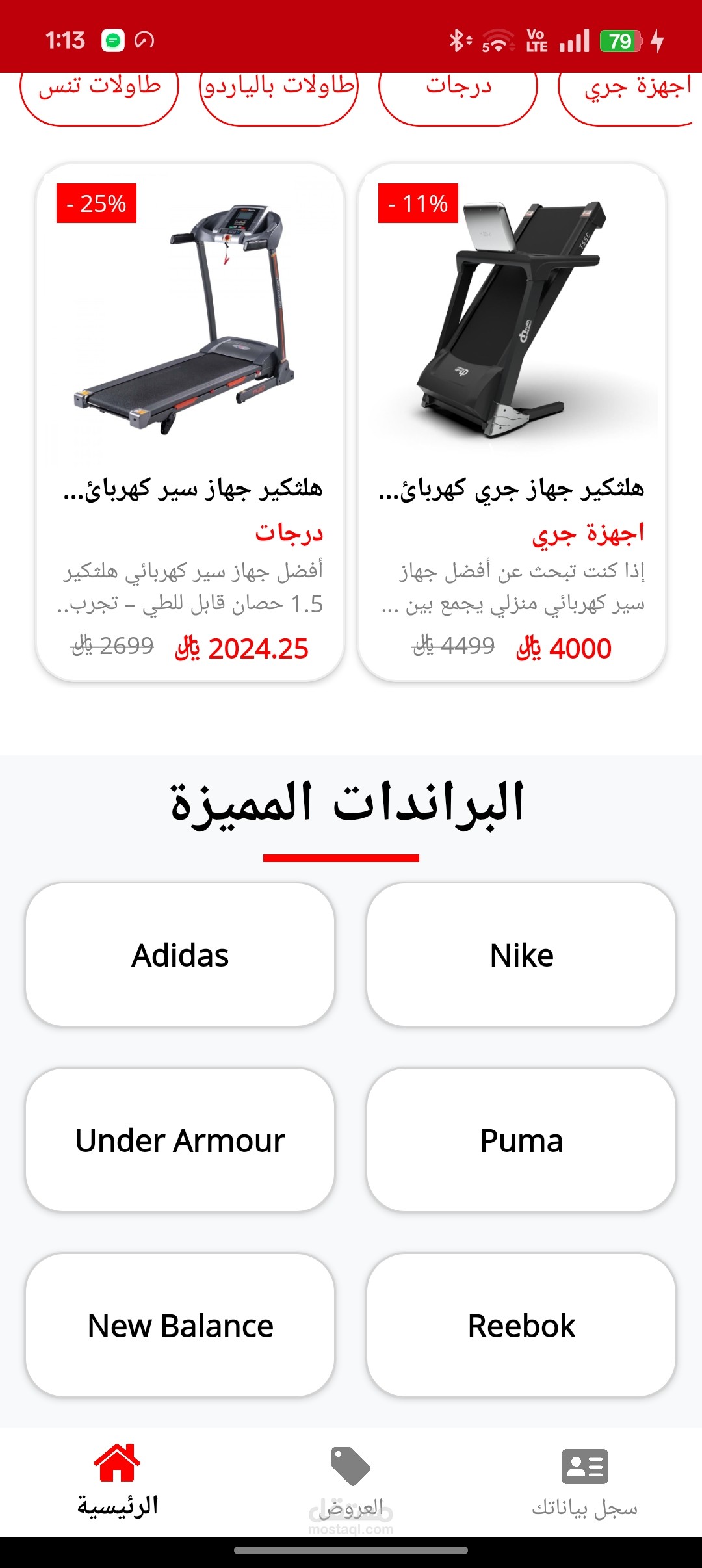The width and height of the screenshot is (702, 1568).
Task: Browse the Adidas brand
Action: click(x=180, y=955)
